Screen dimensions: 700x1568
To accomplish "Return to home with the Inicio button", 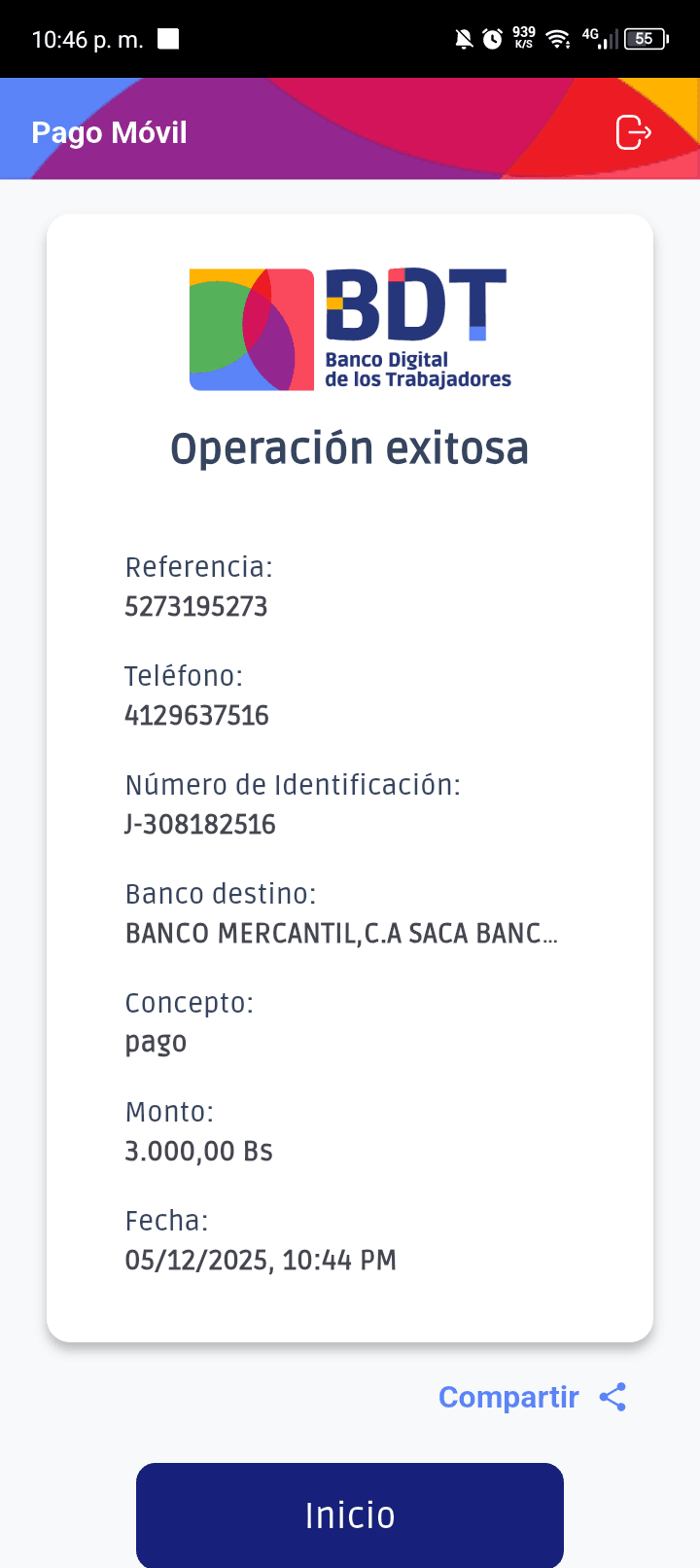I will coord(350,1515).
